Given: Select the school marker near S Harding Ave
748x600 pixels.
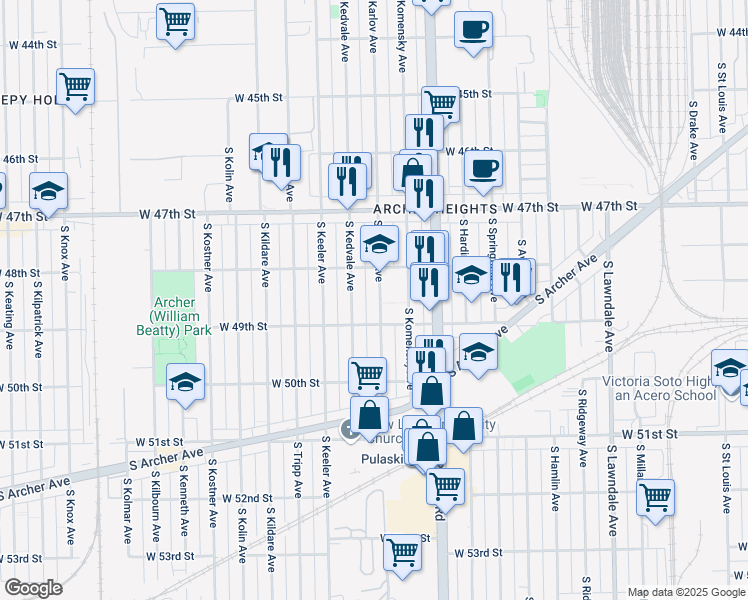Looking at the screenshot, I should pos(471,275).
